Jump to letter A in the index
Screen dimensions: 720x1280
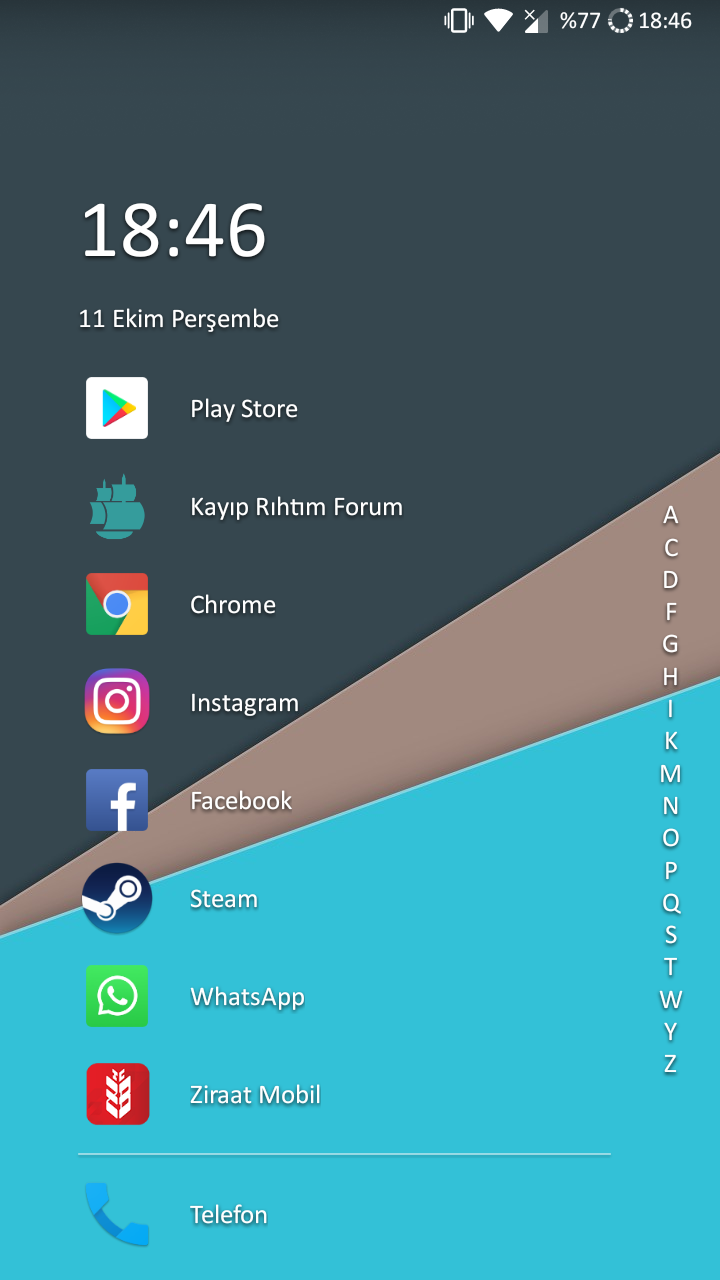pos(671,515)
